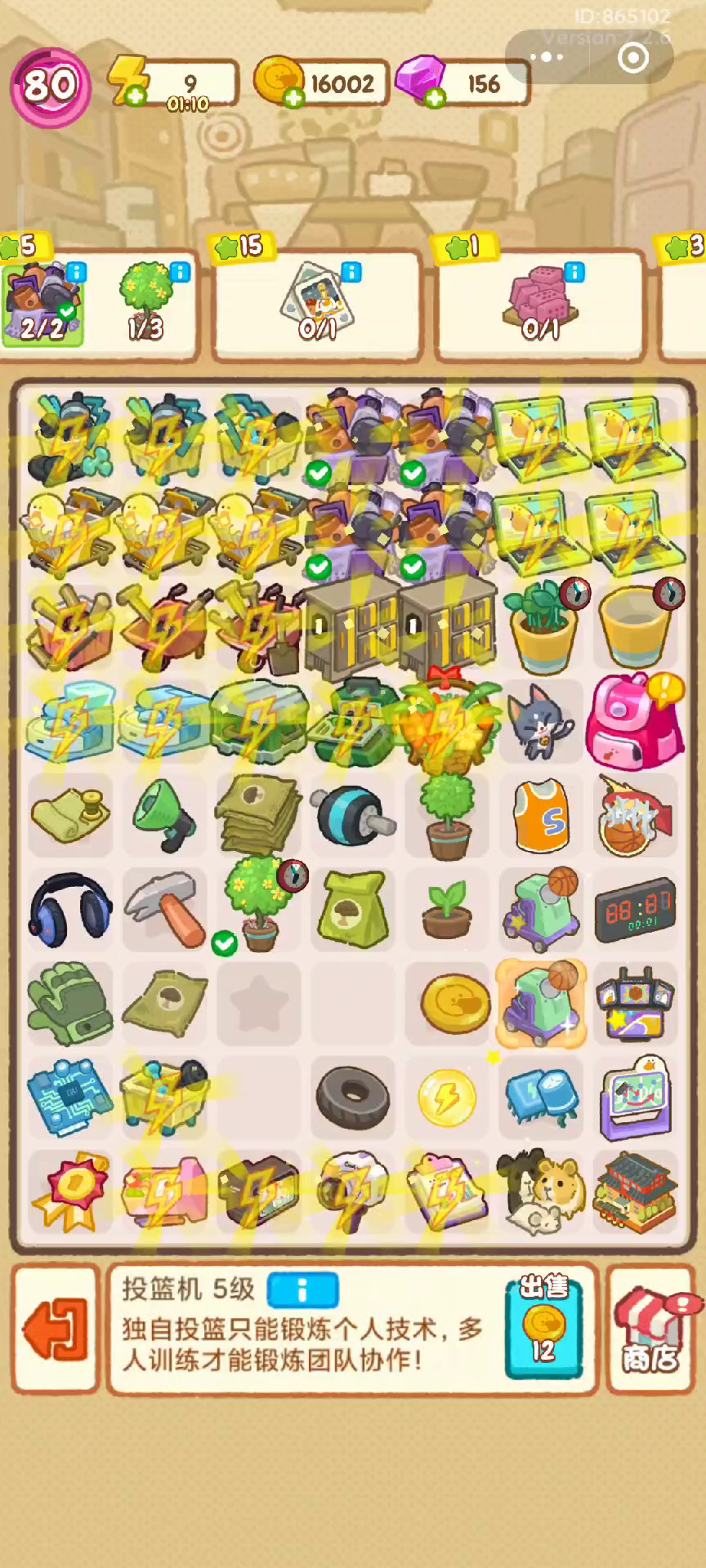The width and height of the screenshot is (706, 1568).
Task: Open the 商店 shop
Action: click(x=652, y=1330)
